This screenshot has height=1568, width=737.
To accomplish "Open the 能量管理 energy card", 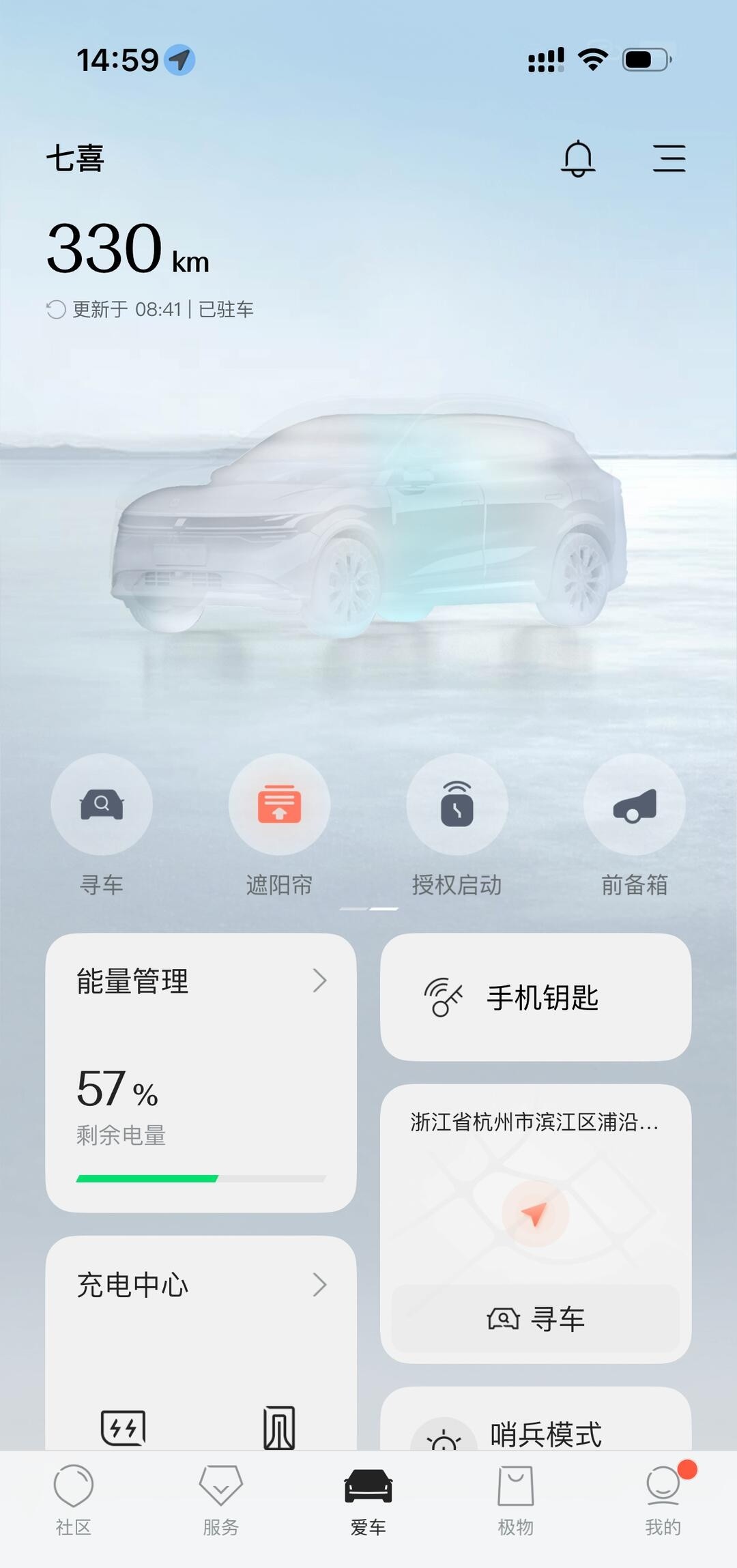I will coord(201,1071).
